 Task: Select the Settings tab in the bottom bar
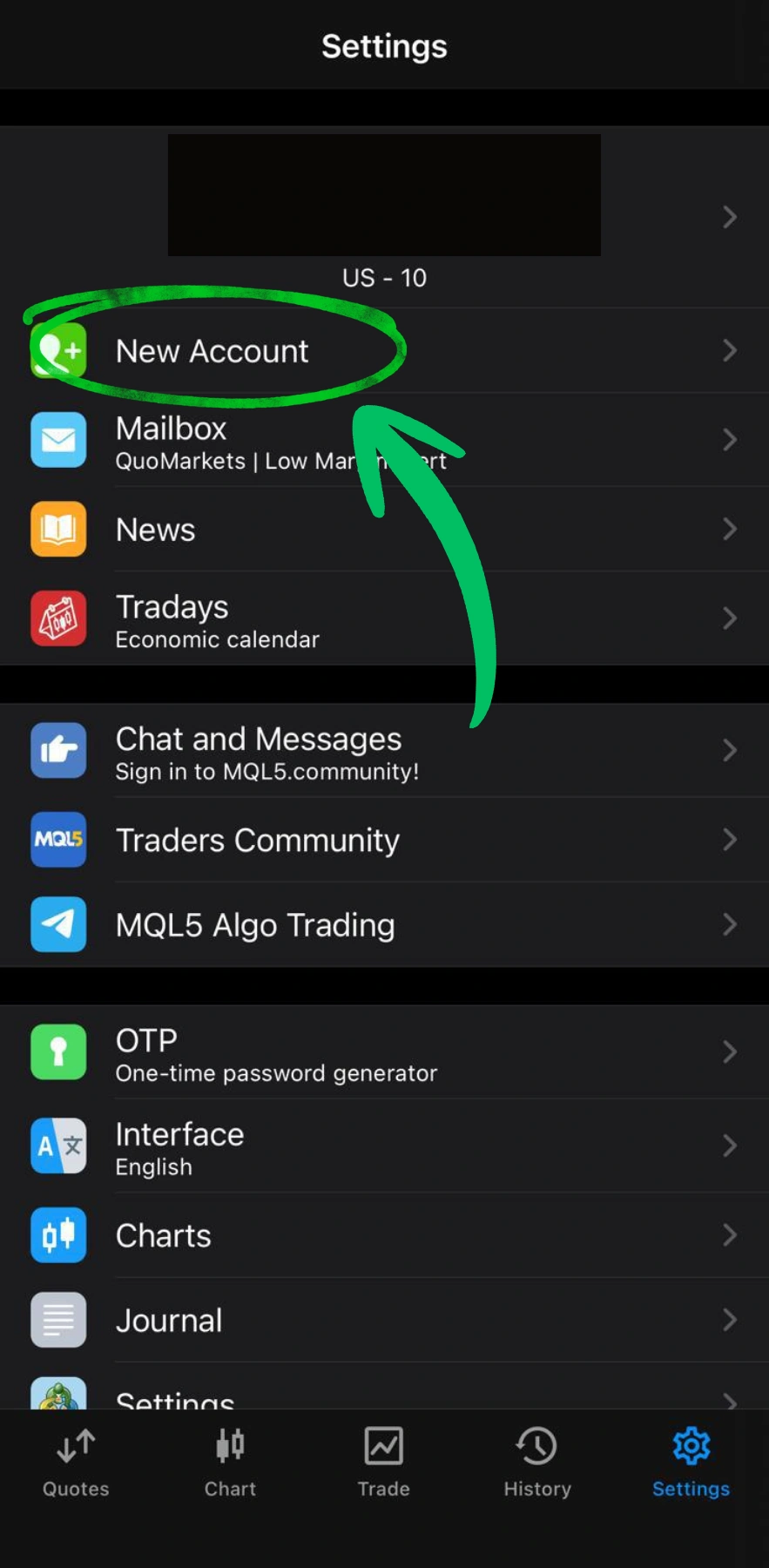[x=691, y=1463]
